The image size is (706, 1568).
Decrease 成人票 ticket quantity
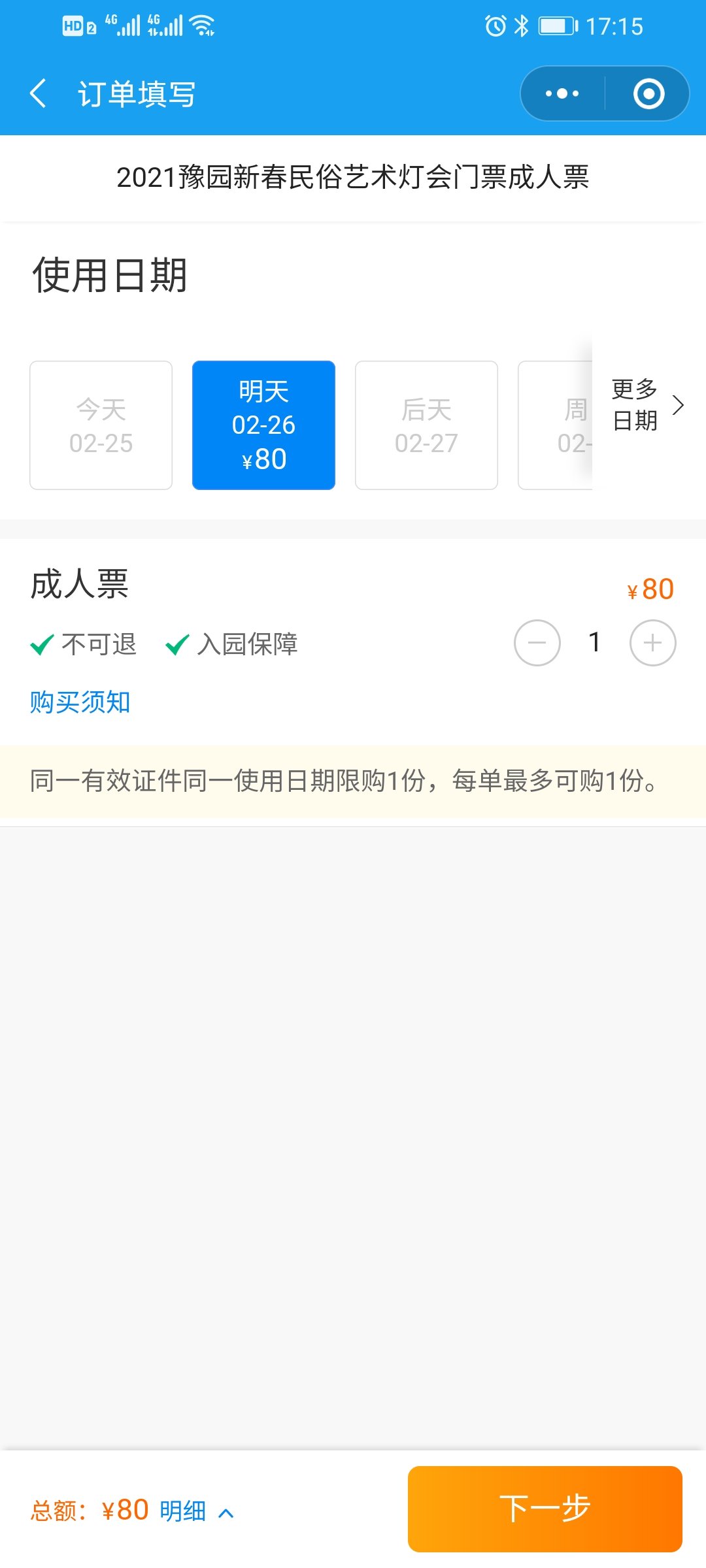(537, 643)
